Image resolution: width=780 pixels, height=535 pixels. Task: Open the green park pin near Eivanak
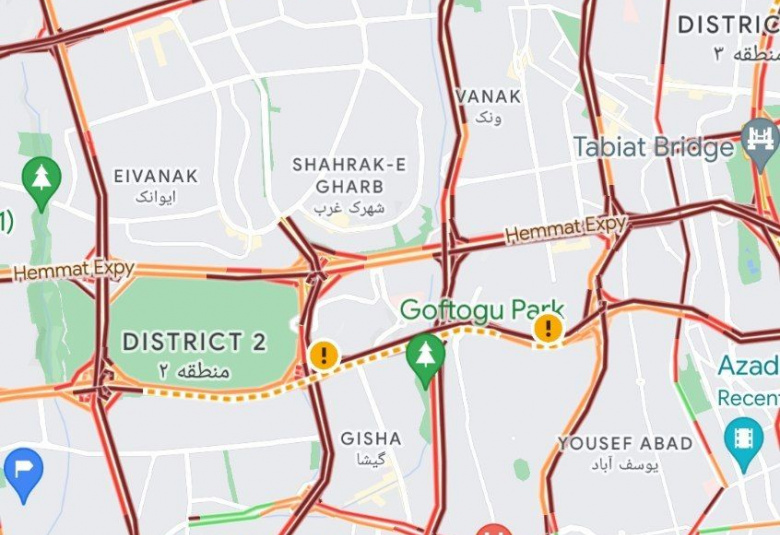(41, 179)
